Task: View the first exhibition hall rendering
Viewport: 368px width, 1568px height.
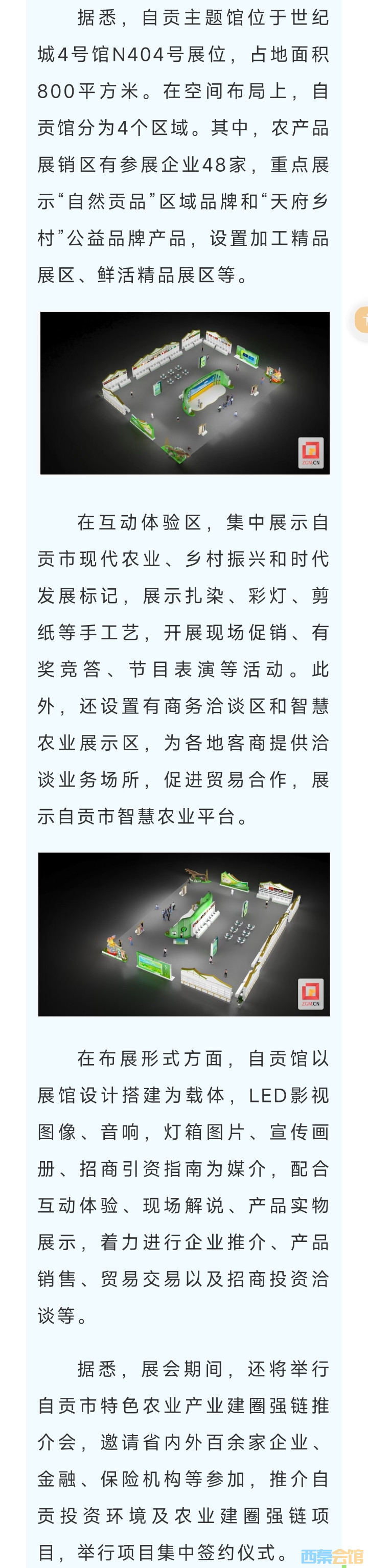Action: coord(185,393)
